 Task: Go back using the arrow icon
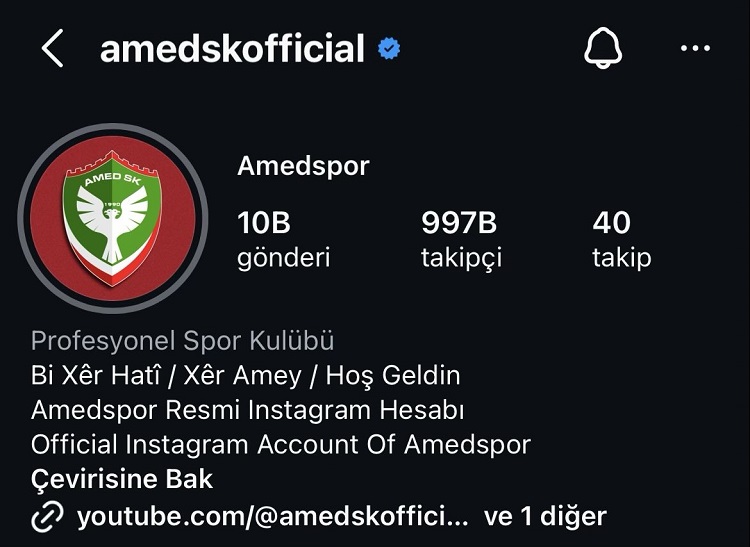click(x=52, y=48)
